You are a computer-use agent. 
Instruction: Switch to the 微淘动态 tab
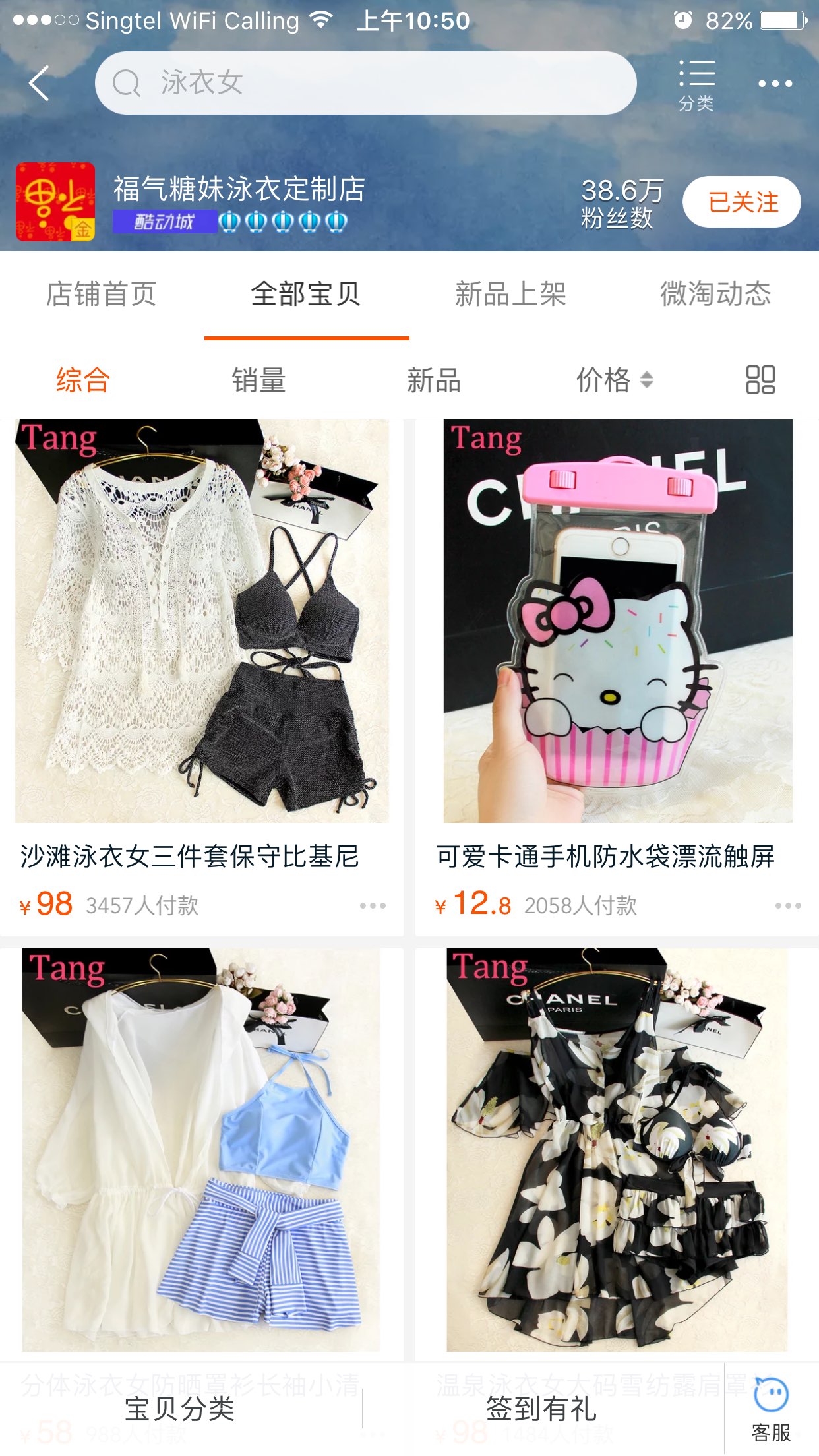click(715, 294)
